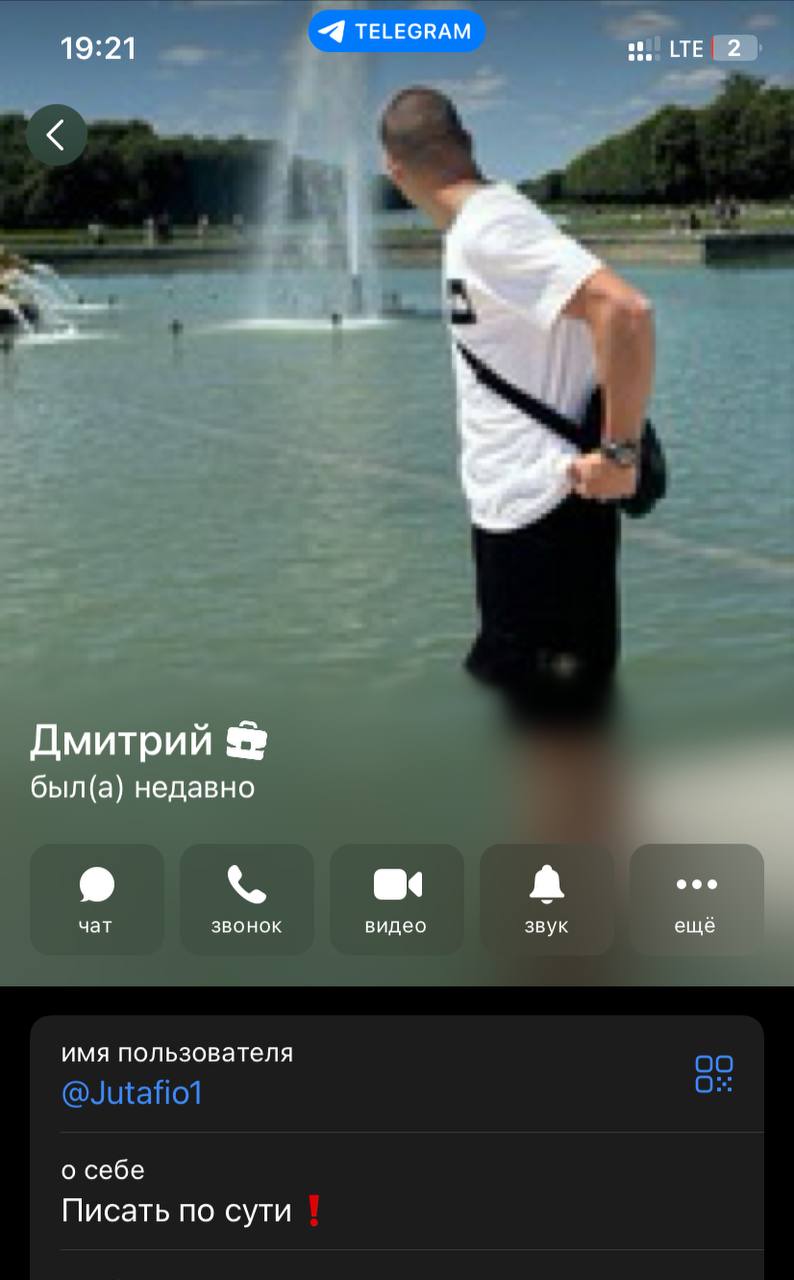Open chat with Дмитрий
794x1280 pixels.
(x=97, y=900)
